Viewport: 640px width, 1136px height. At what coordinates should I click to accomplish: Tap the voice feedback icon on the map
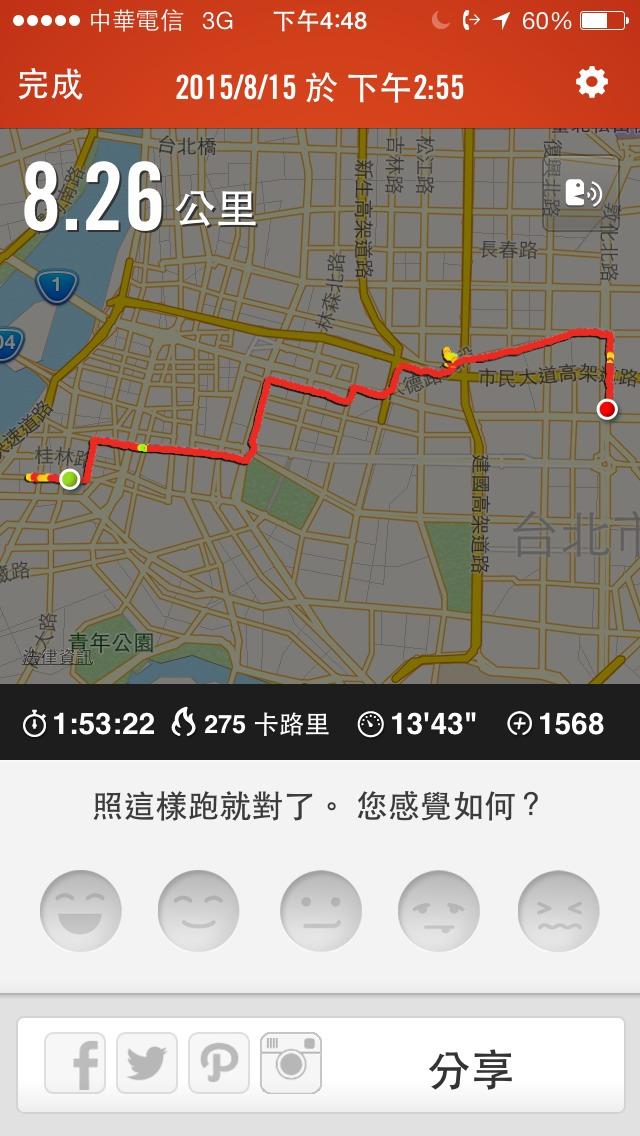tap(582, 193)
